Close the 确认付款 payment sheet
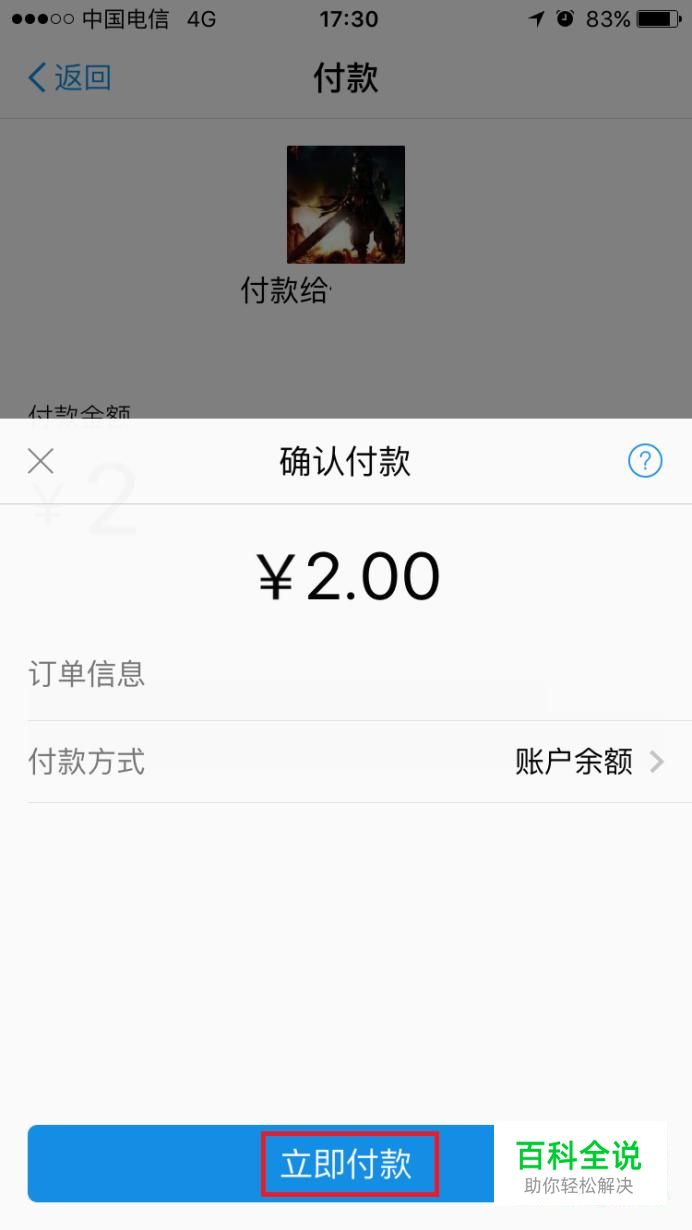The width and height of the screenshot is (692, 1230). (x=41, y=461)
